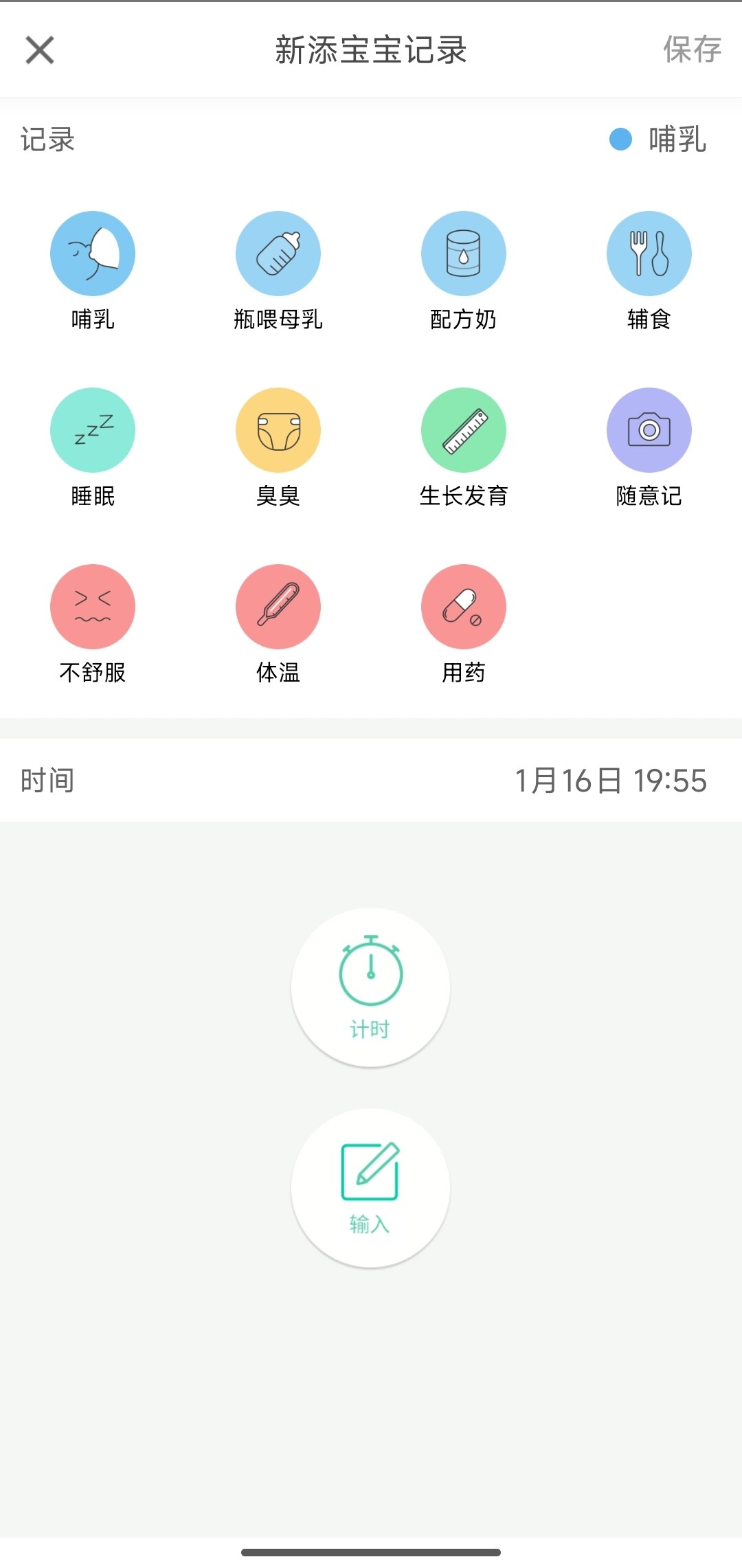Select the 臭臭 diaper record
This screenshot has width=742, height=1568.
[x=278, y=431]
